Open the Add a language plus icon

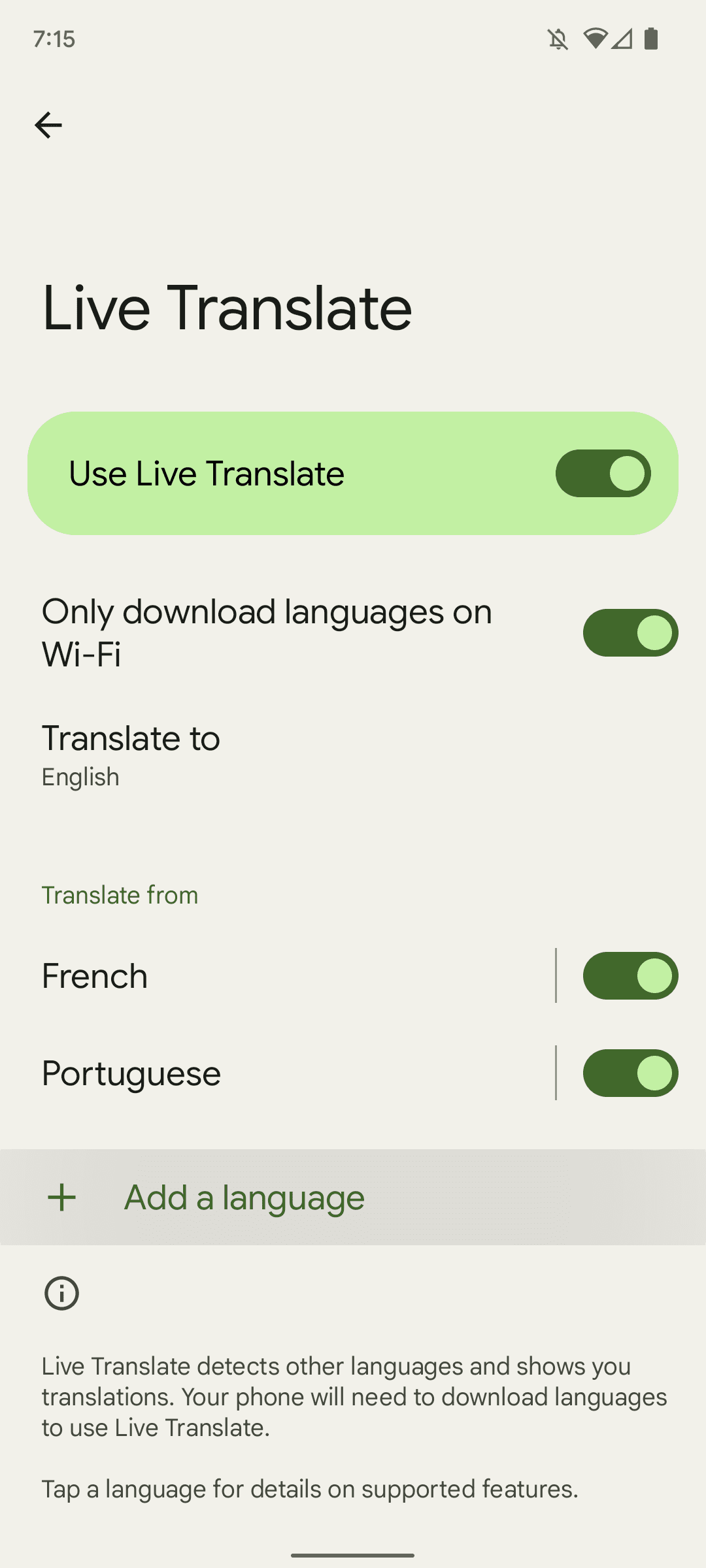[x=62, y=1198]
